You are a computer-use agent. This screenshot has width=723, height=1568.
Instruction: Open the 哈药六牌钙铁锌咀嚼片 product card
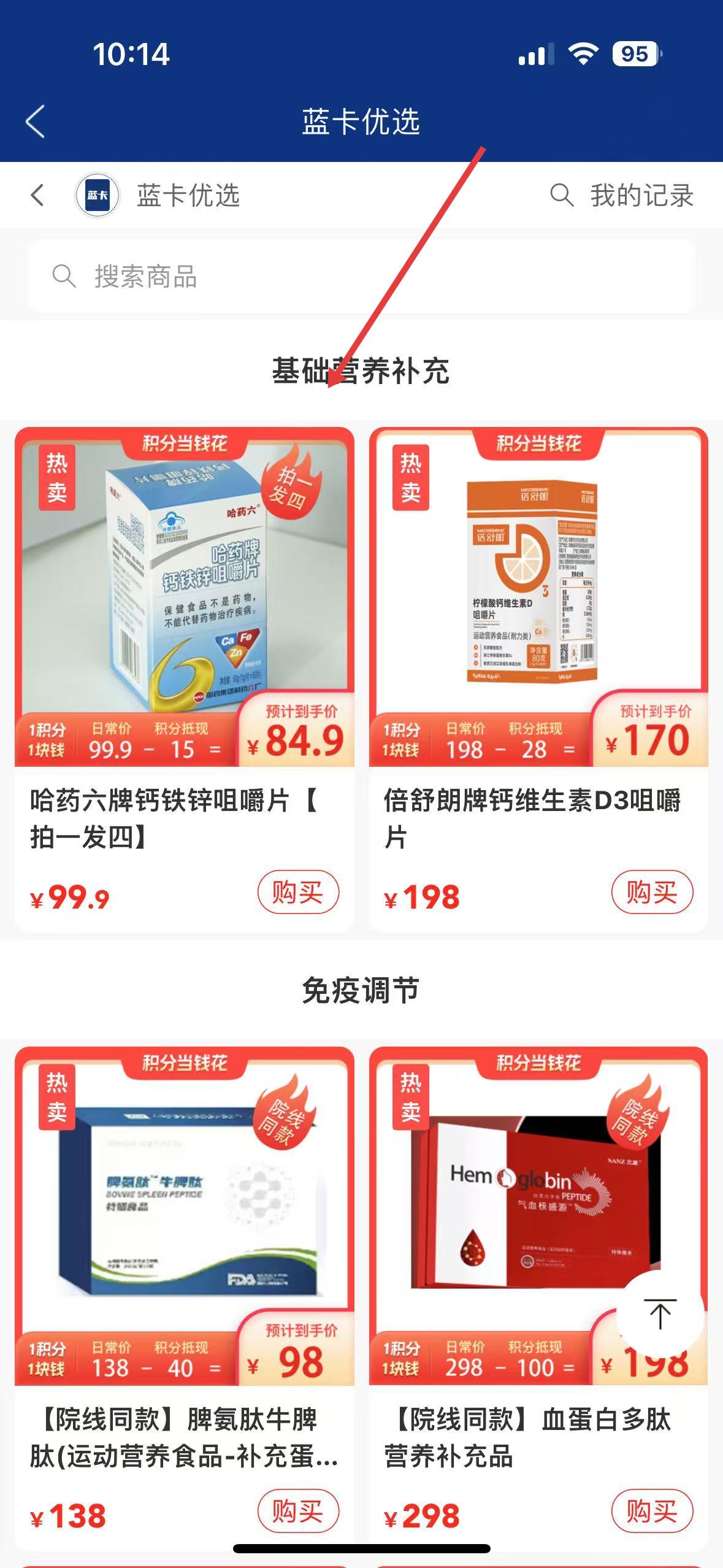pyautogui.click(x=185, y=680)
